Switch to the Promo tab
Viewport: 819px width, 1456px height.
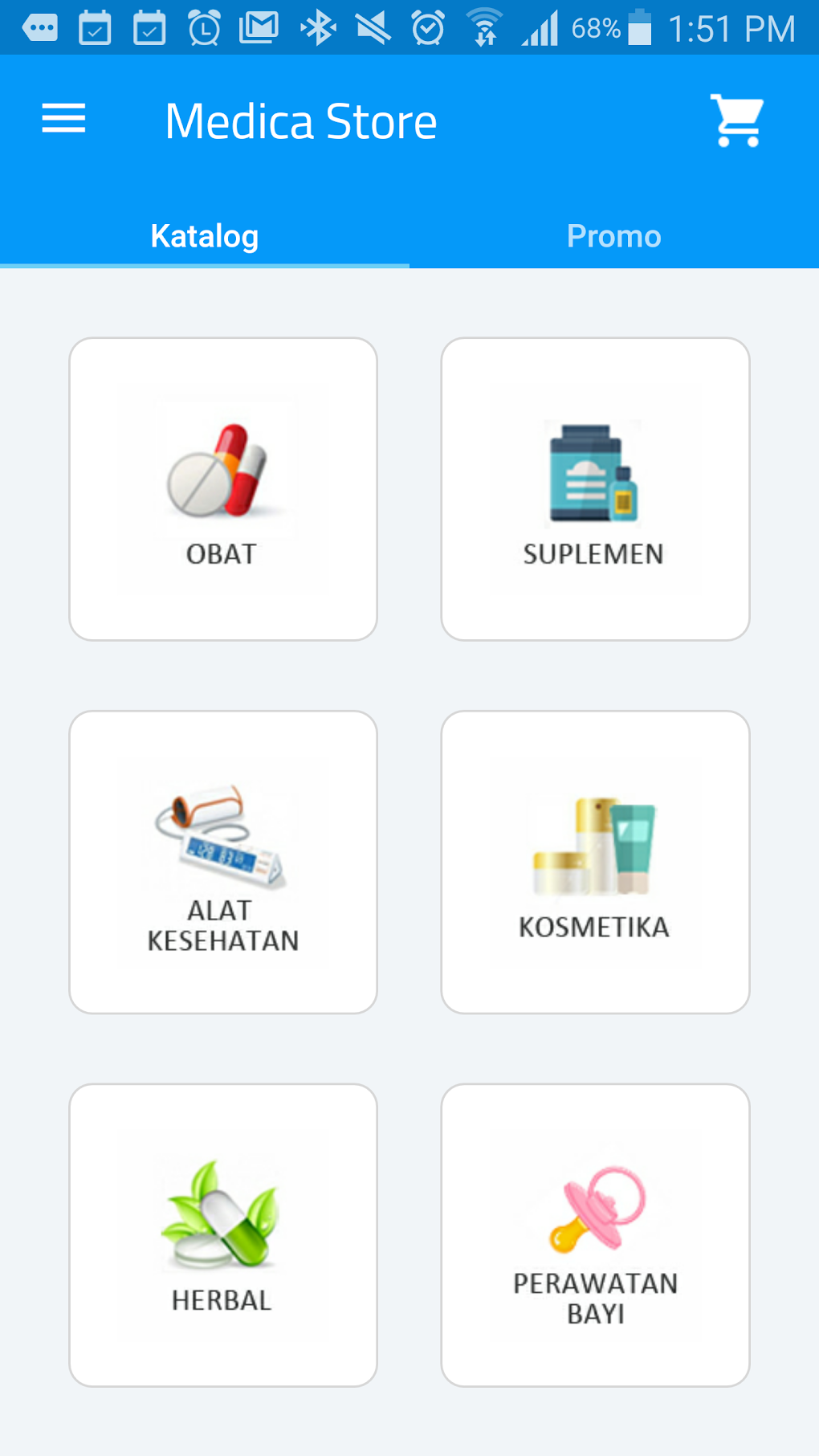[x=613, y=235]
